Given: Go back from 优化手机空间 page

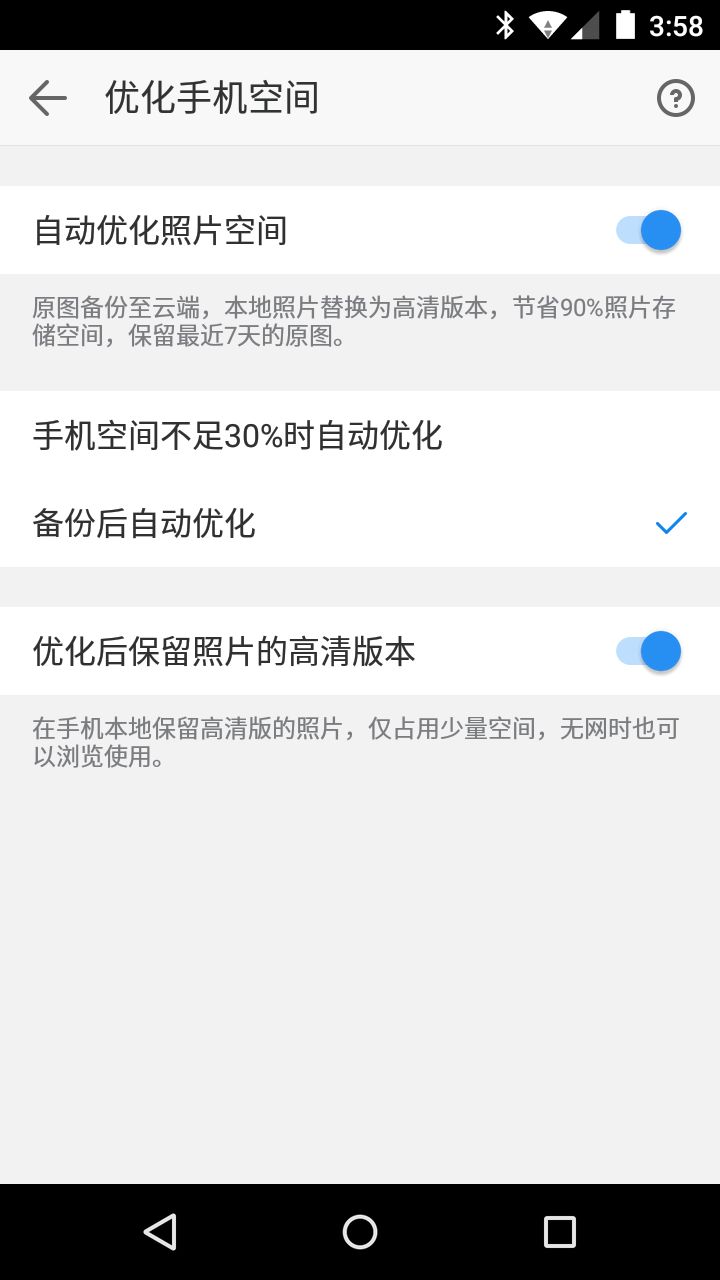Looking at the screenshot, I should [47, 98].
